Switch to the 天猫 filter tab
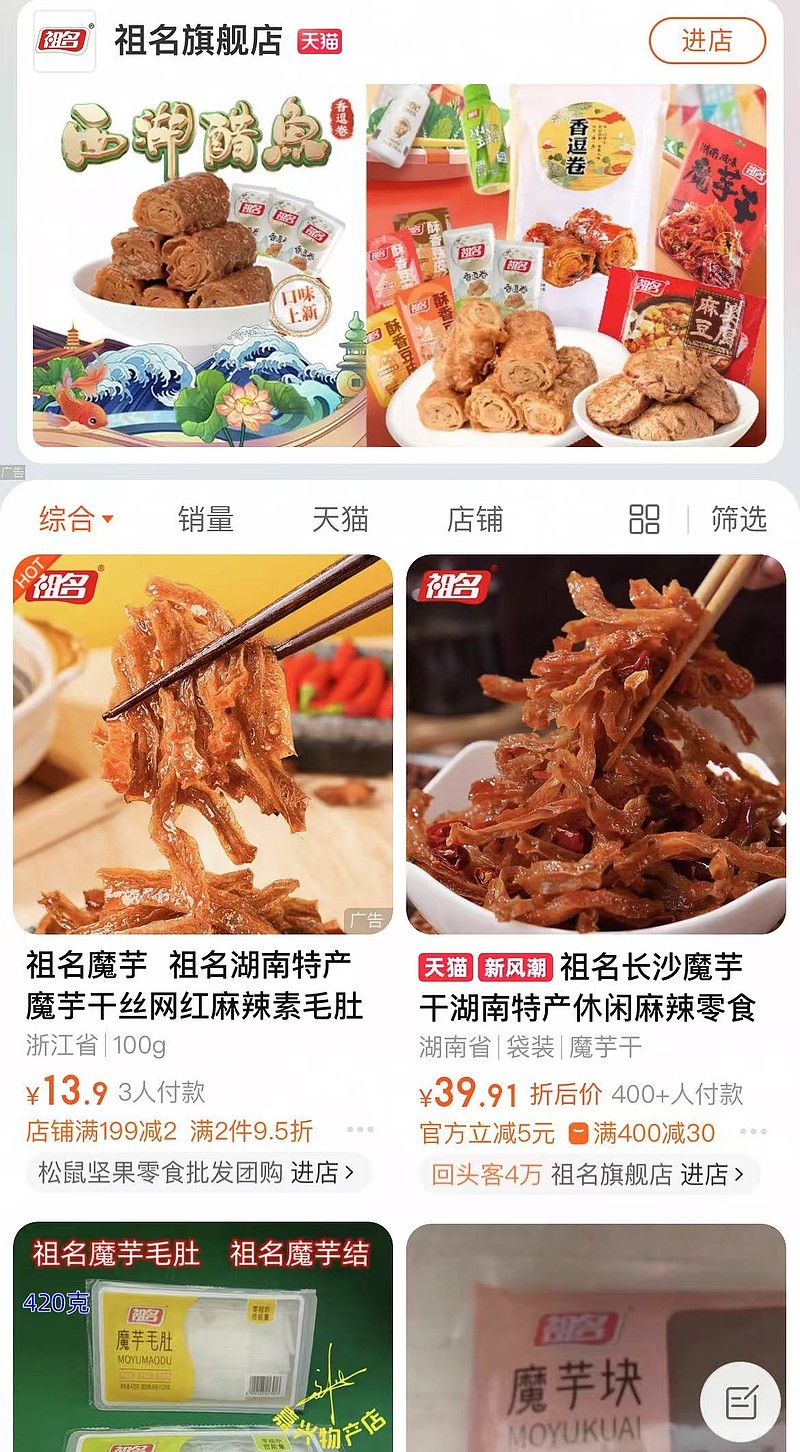The width and height of the screenshot is (800, 1452). 340,519
